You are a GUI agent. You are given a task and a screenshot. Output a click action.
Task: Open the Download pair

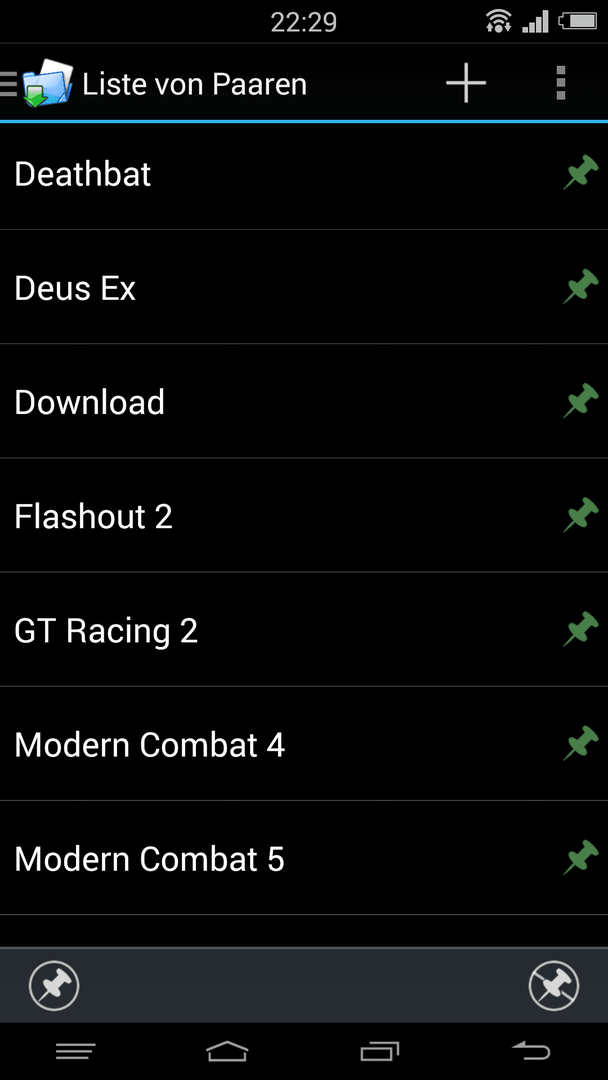click(304, 402)
